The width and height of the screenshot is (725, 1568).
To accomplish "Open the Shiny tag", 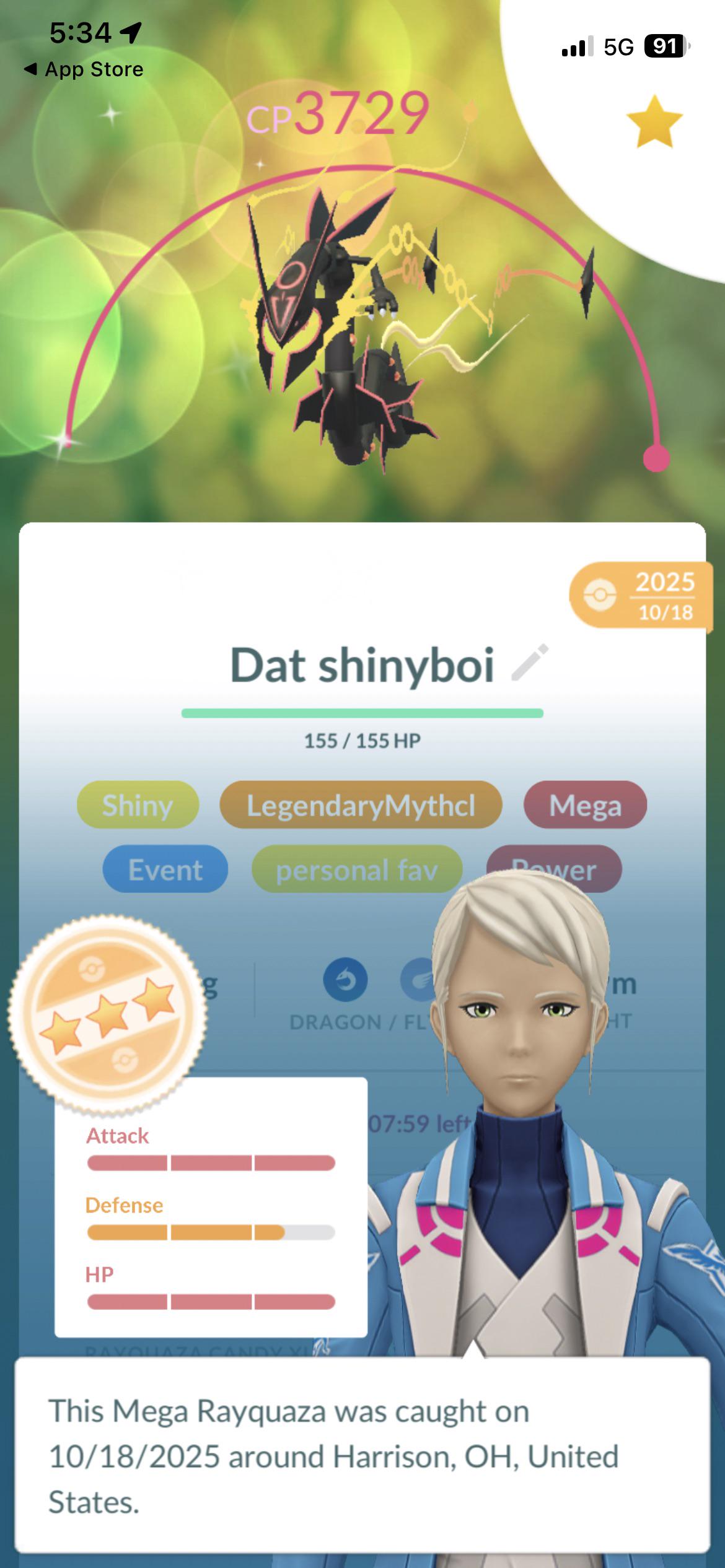I will pyautogui.click(x=138, y=805).
